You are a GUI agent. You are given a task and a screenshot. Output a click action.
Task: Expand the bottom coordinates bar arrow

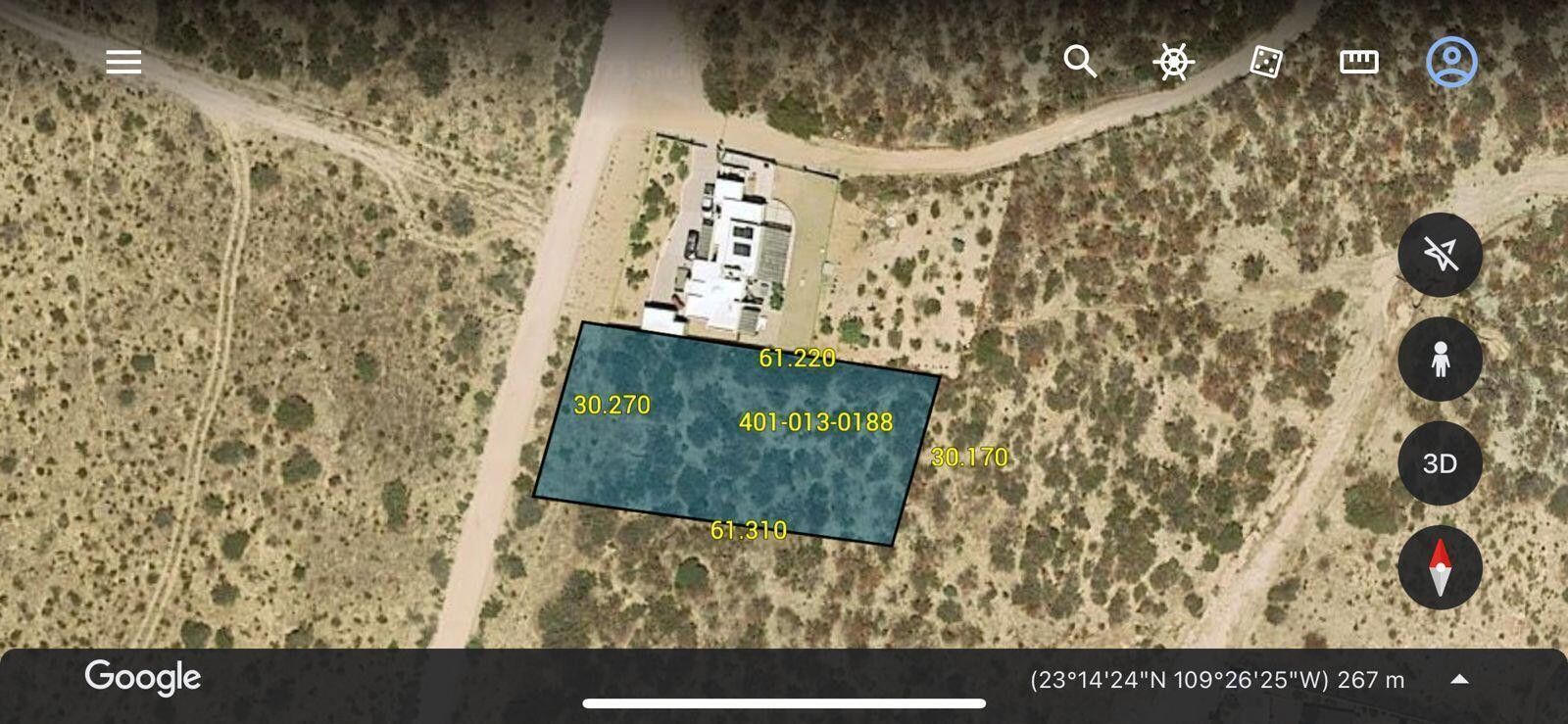click(x=1459, y=679)
